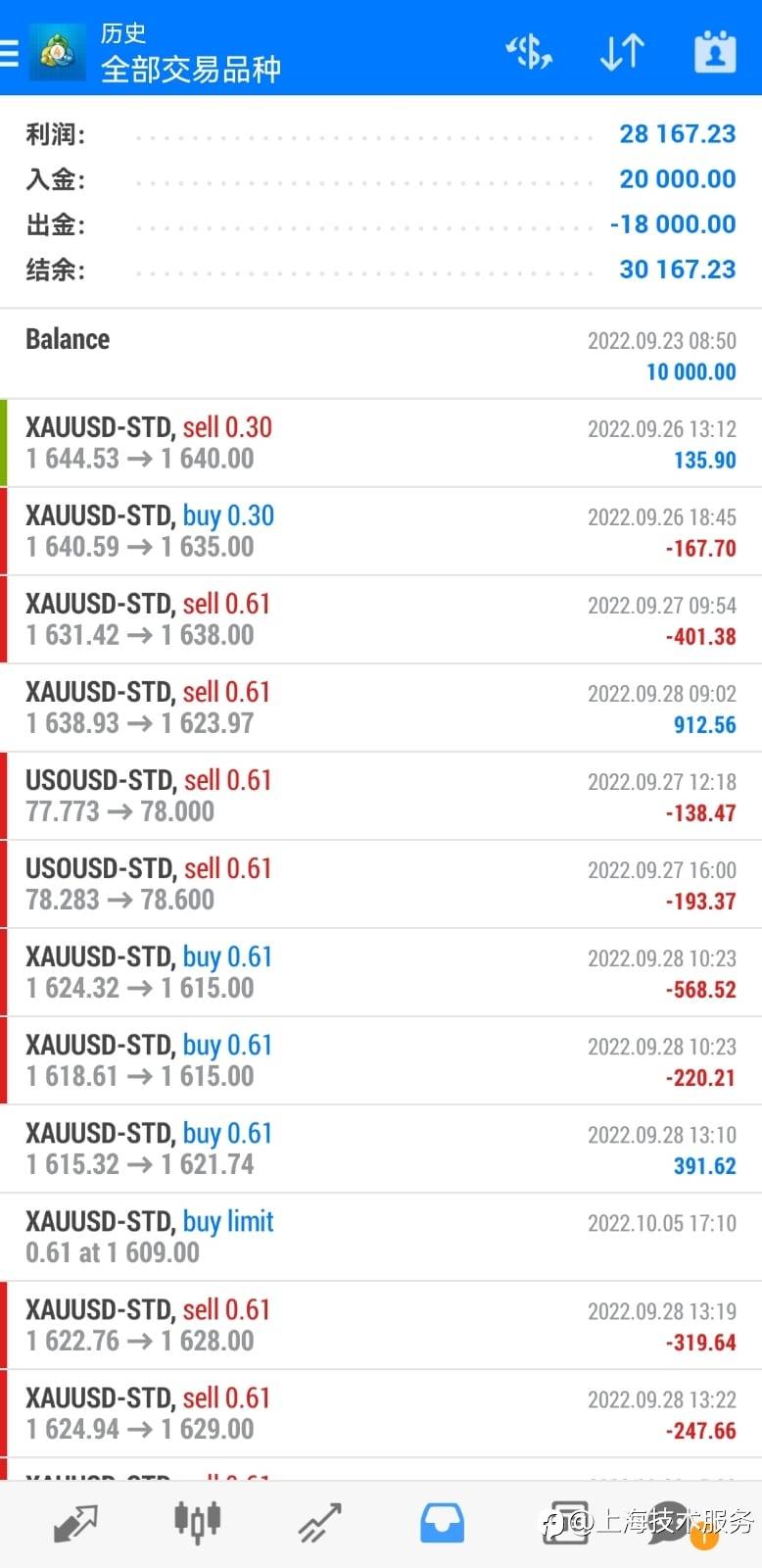The height and width of the screenshot is (1568, 762).
Task: Open XAUUSD buy 0.30 trade losing -167.70
Action: (381, 531)
